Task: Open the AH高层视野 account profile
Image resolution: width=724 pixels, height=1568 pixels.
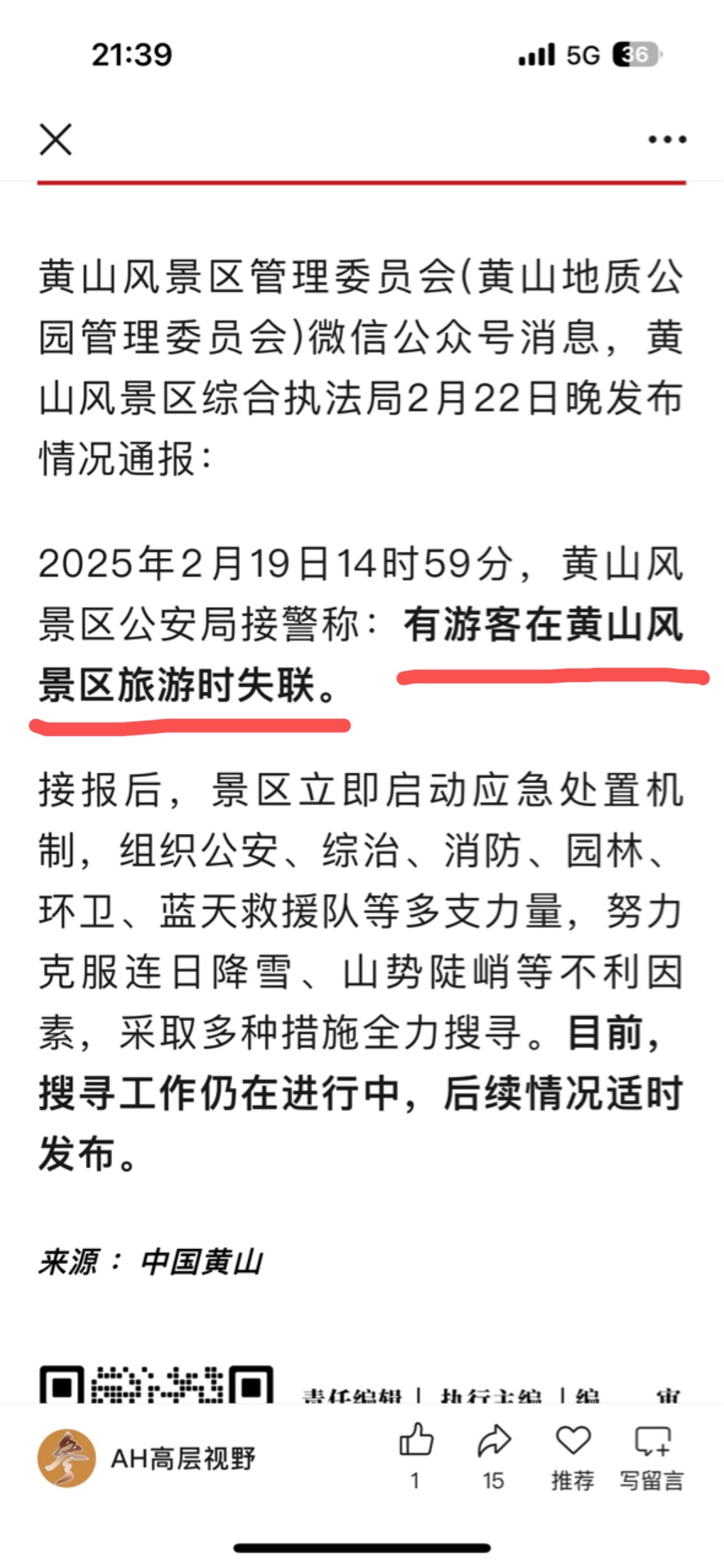Action: point(147,1458)
